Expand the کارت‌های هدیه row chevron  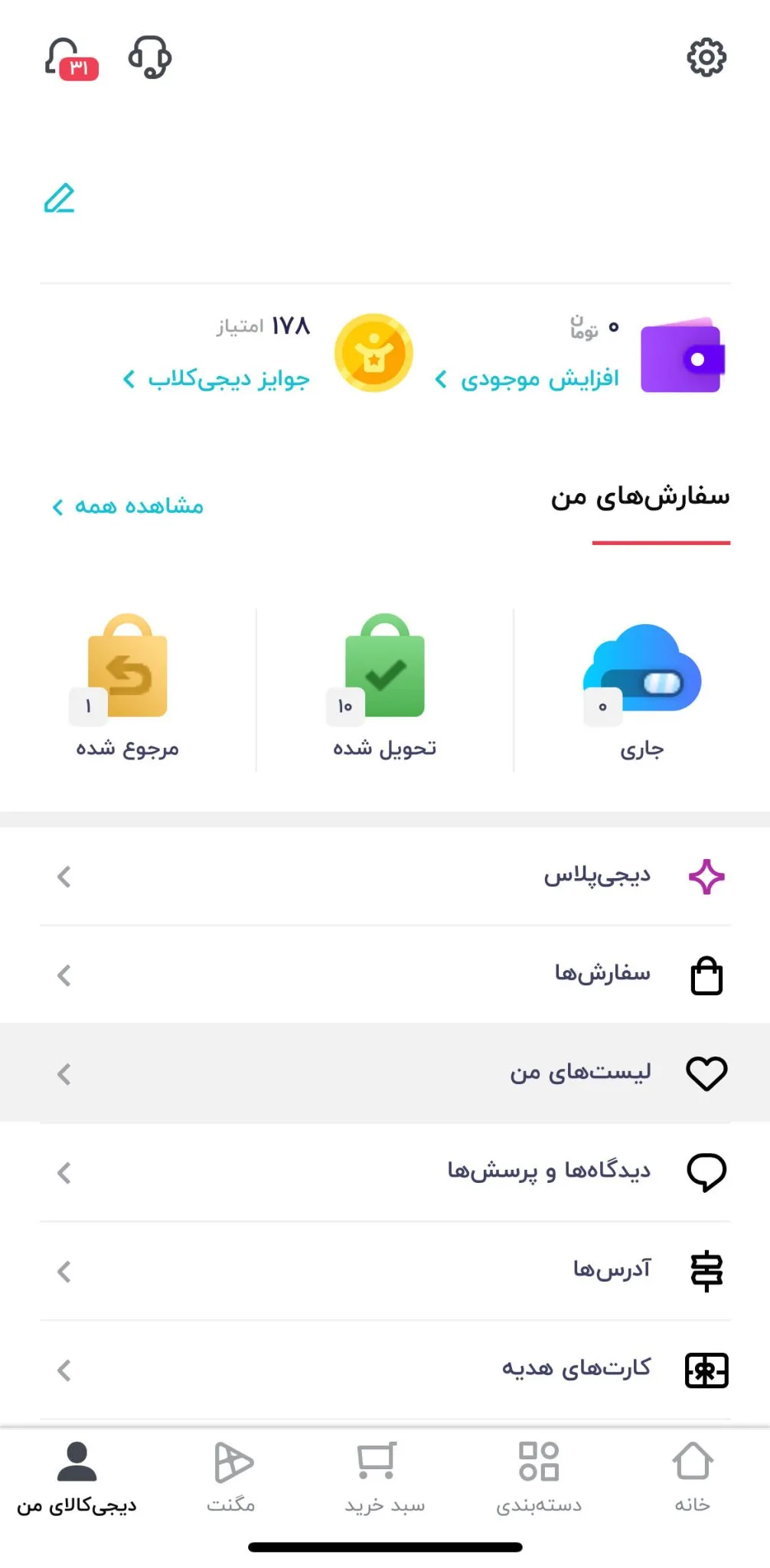tap(64, 1370)
